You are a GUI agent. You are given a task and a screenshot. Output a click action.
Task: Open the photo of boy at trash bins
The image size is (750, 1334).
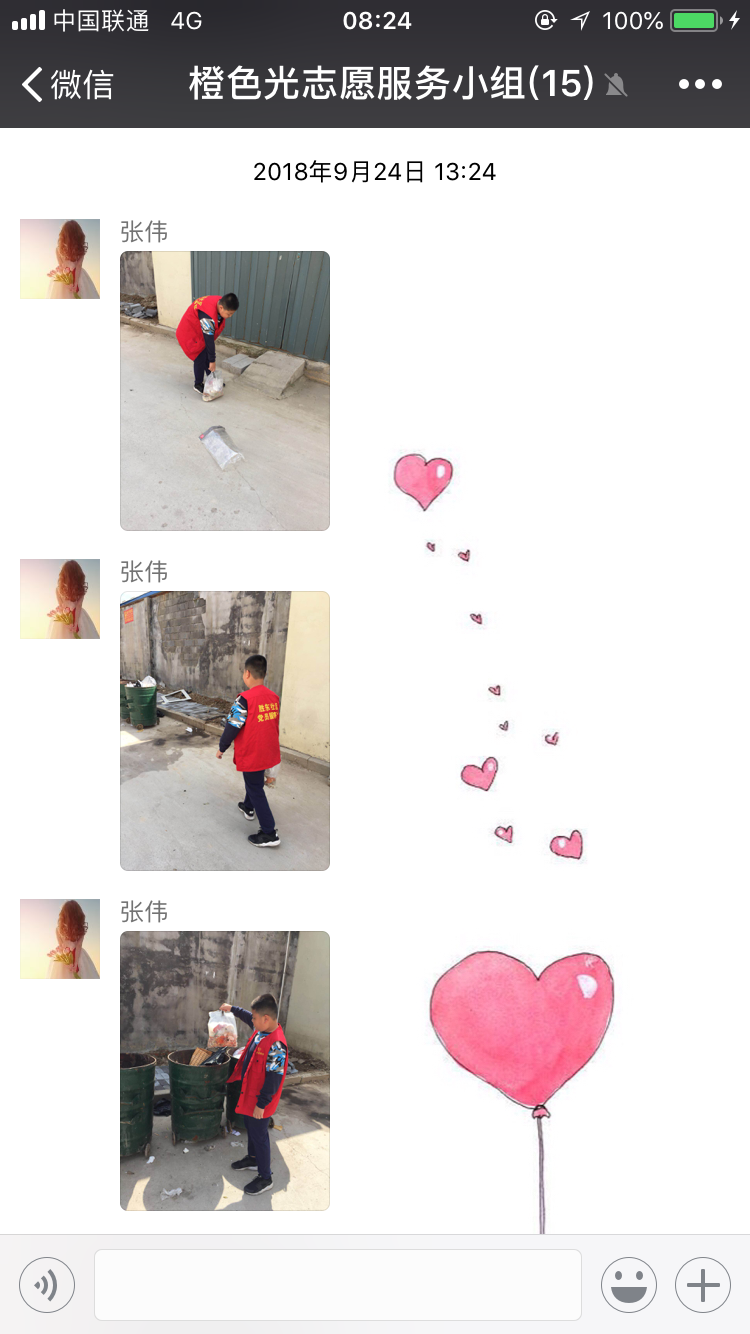click(225, 1071)
